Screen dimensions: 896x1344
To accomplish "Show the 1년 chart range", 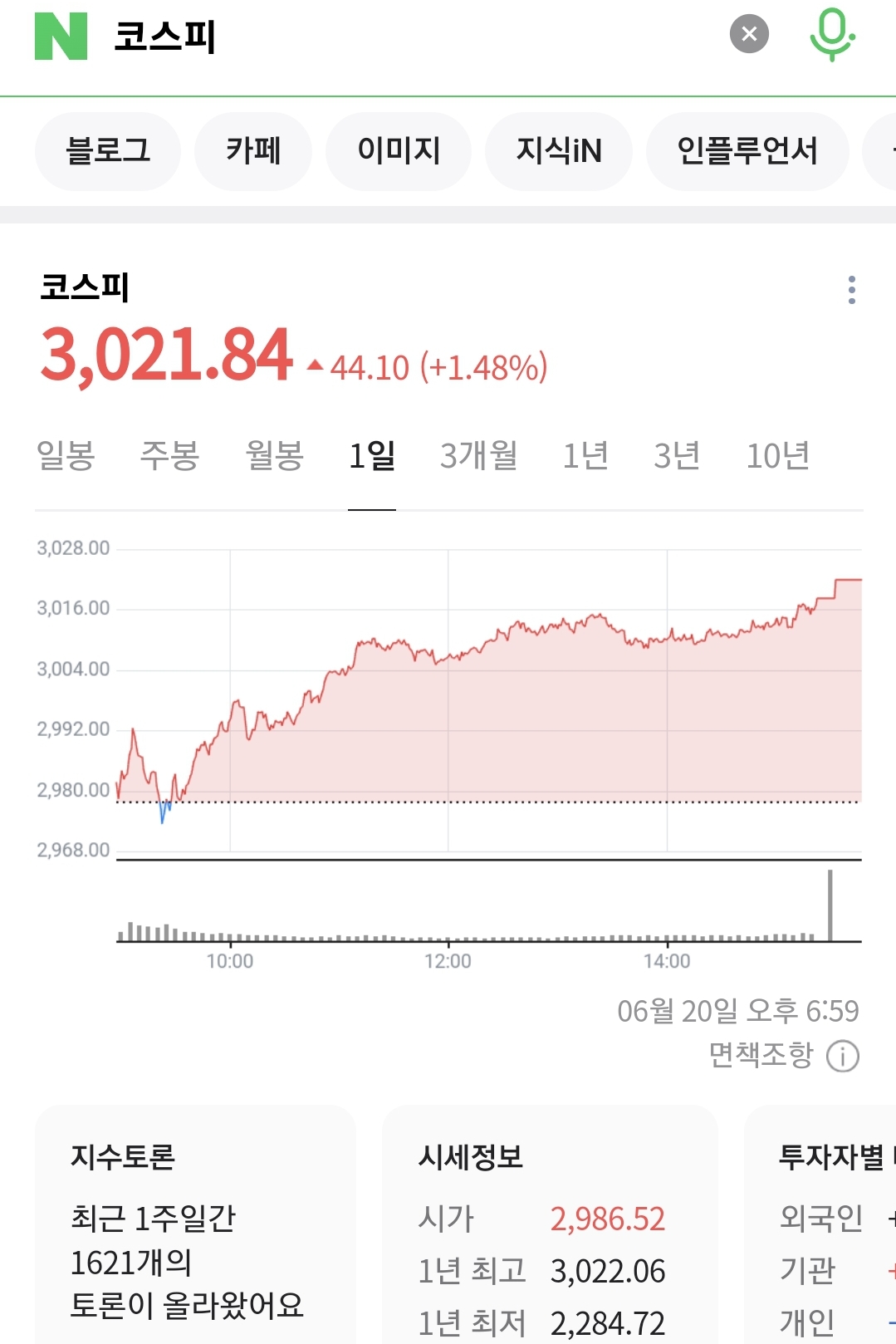I will tap(586, 455).
